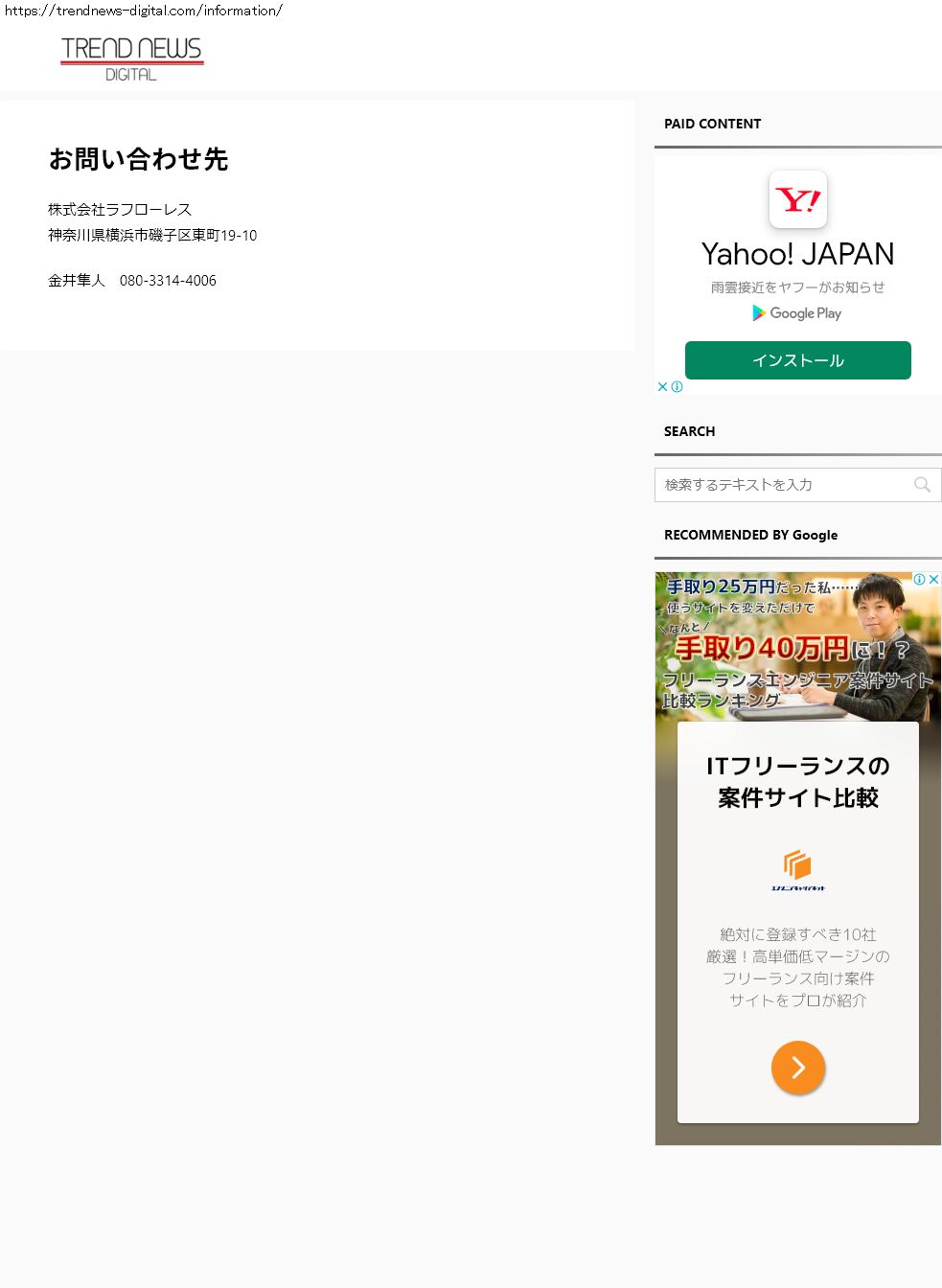Tap the インストール button in Yahoo ad

coord(797,360)
